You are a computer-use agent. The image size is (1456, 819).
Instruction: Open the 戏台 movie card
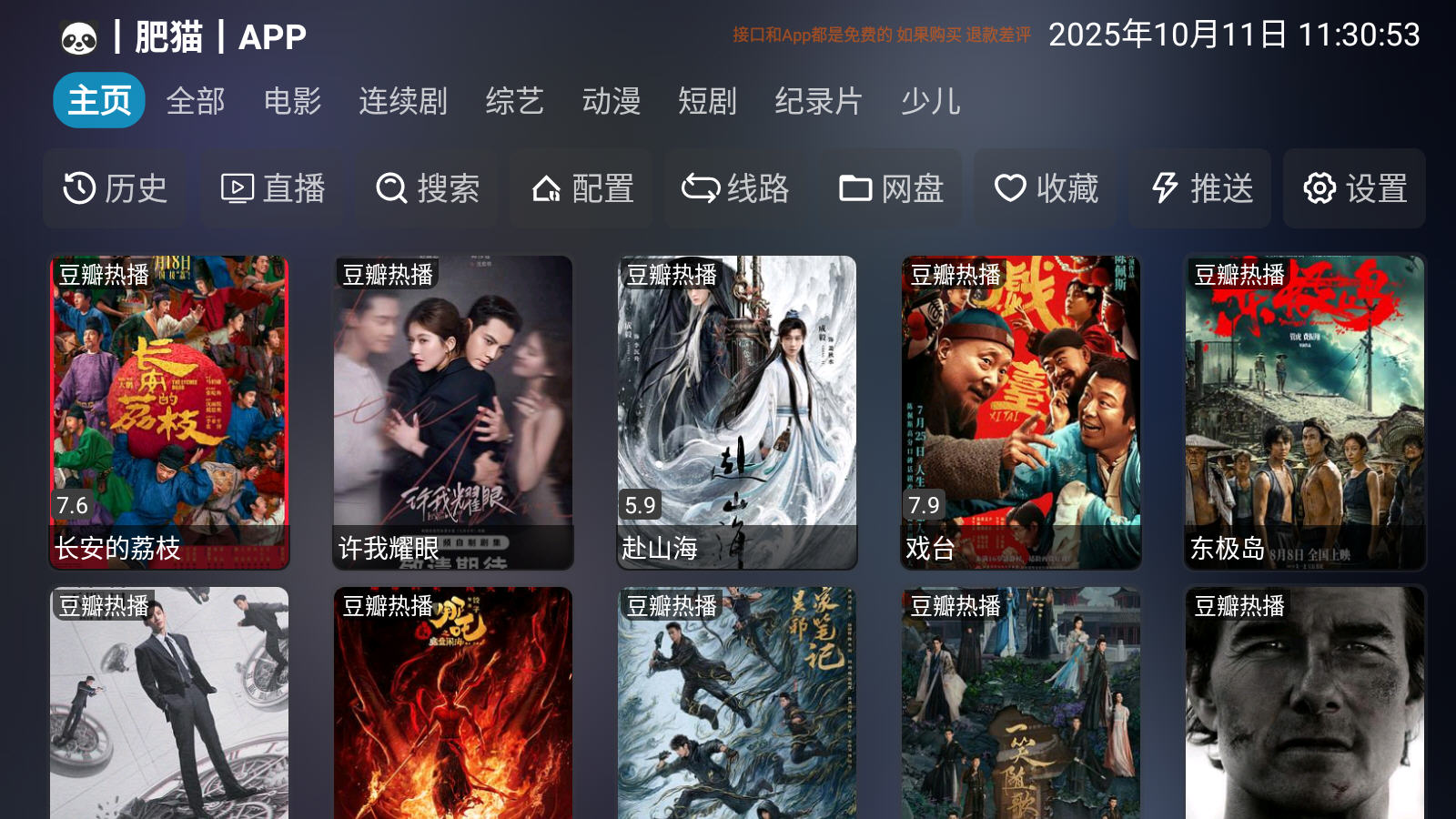[1021, 411]
